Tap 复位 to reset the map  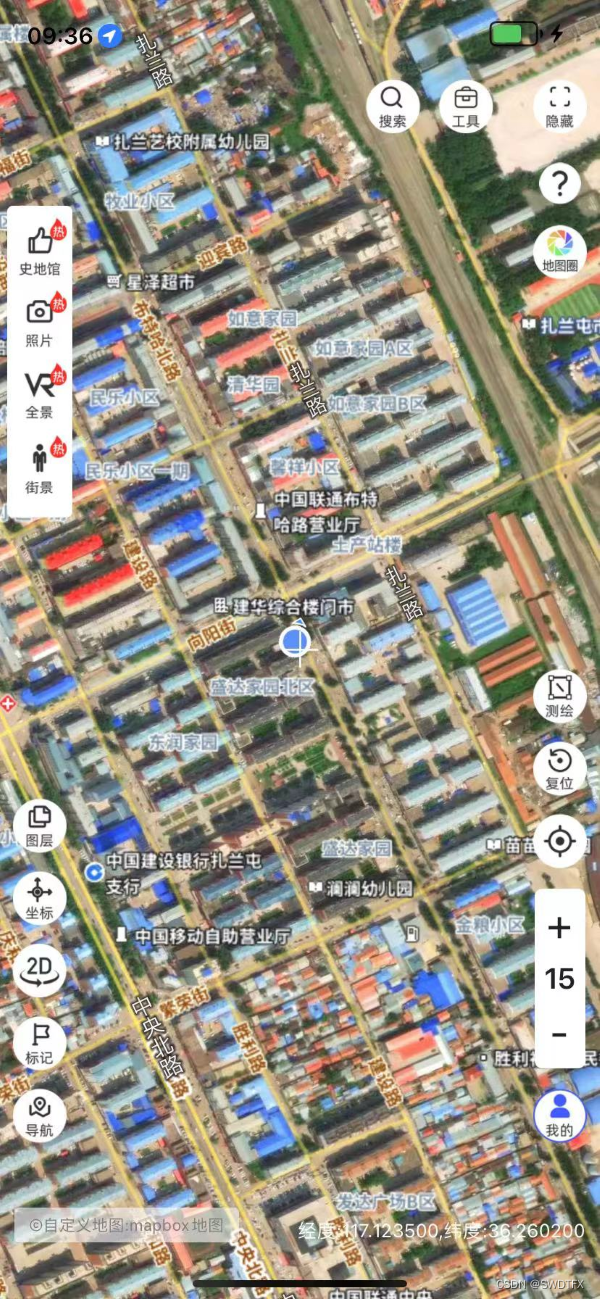click(x=560, y=768)
